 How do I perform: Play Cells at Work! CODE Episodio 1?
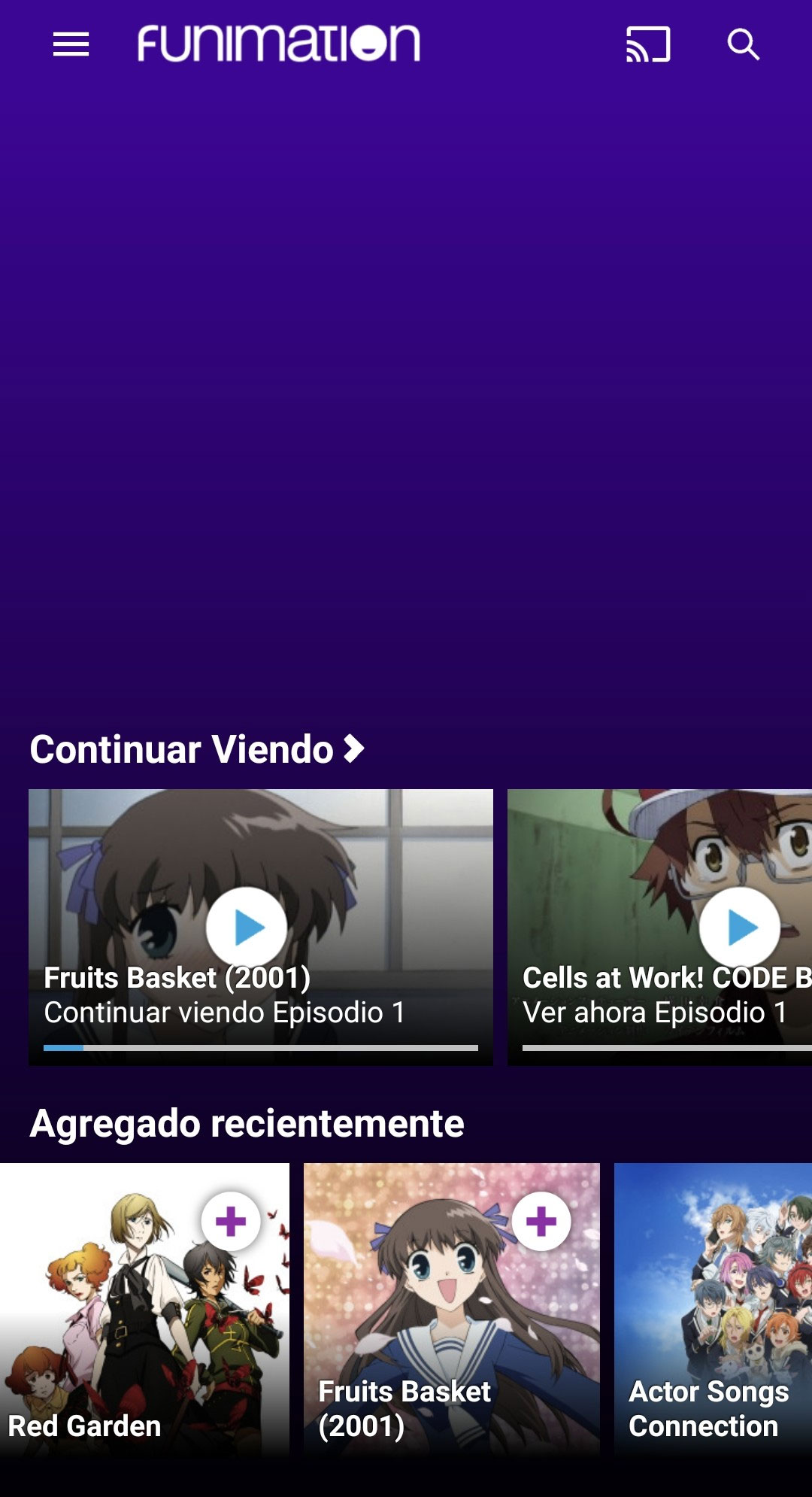[740, 927]
